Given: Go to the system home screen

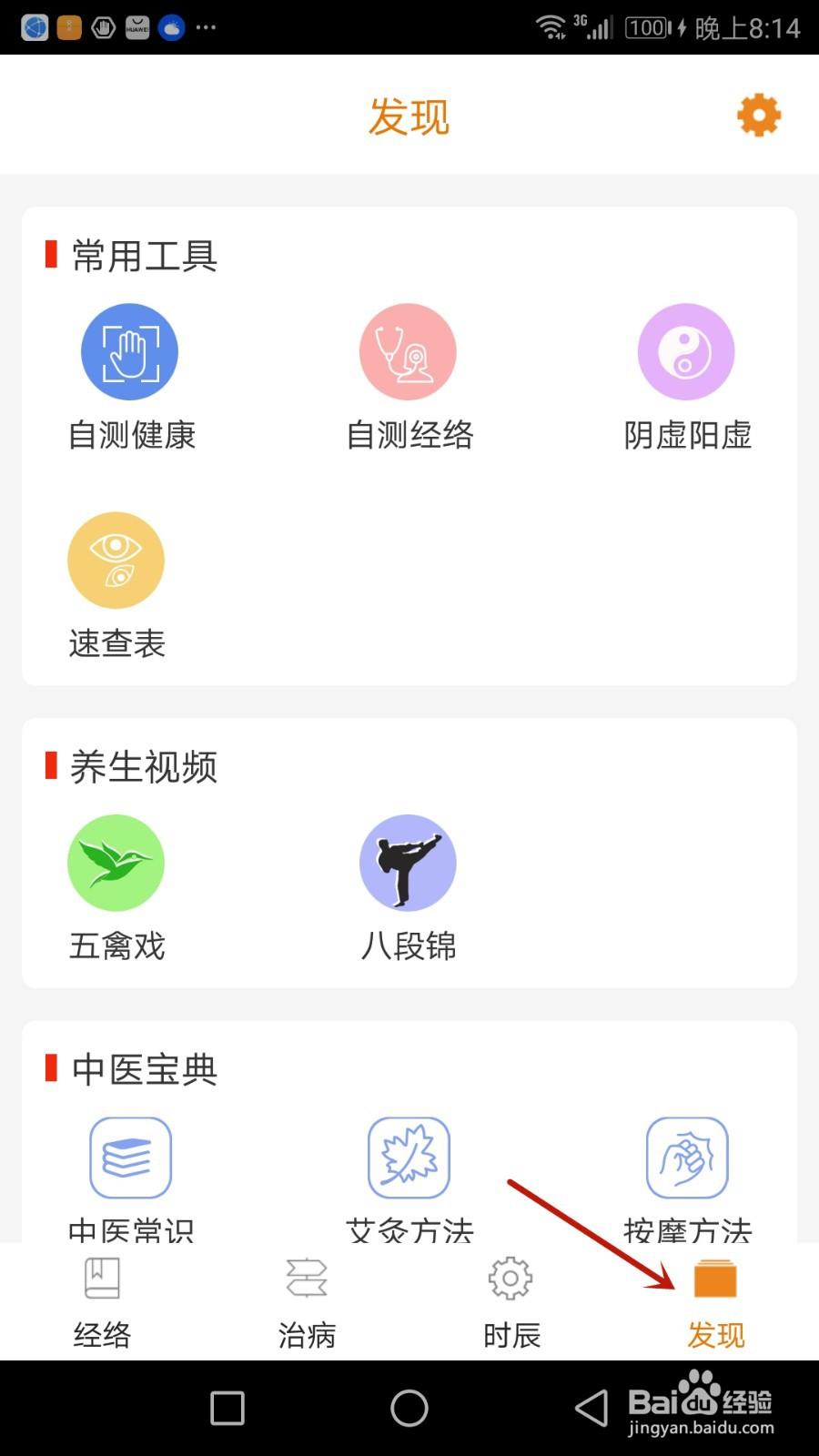Looking at the screenshot, I should 409,1409.
